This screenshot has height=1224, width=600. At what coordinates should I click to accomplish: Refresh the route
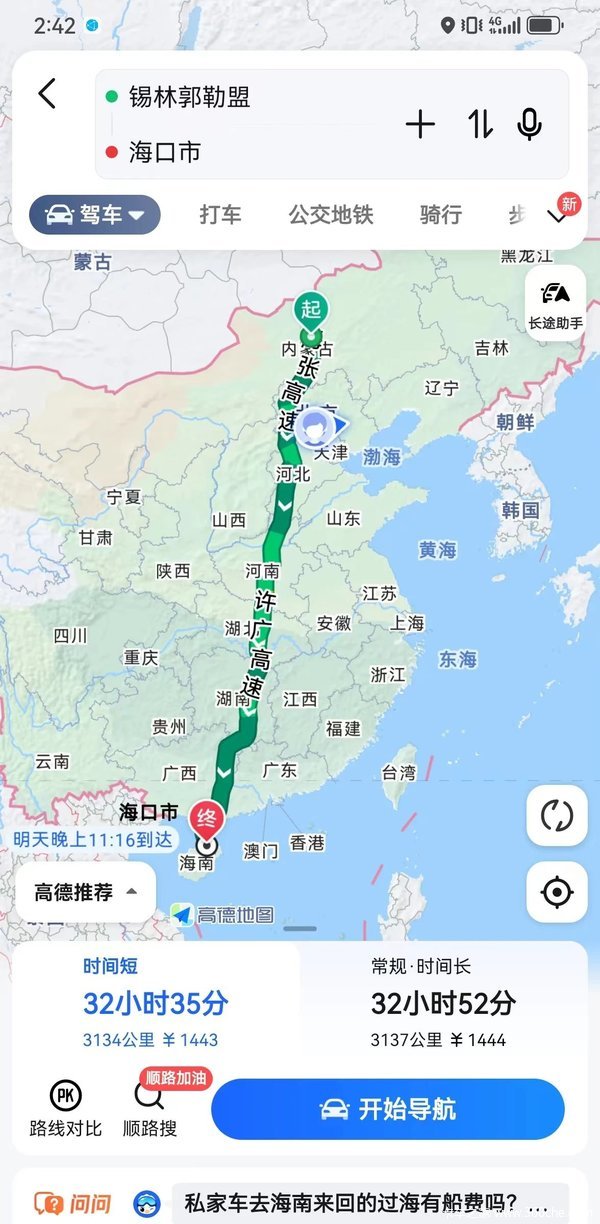coord(556,815)
